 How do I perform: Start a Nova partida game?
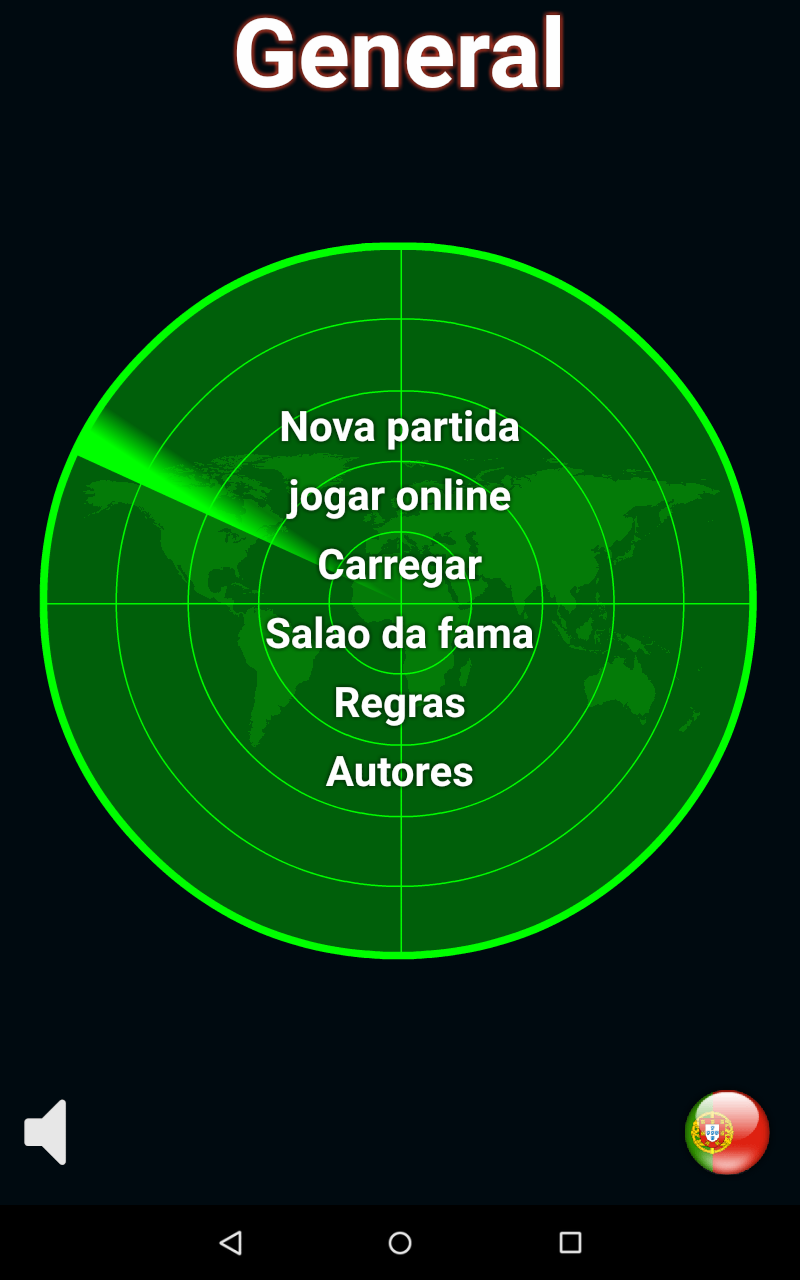click(x=400, y=427)
